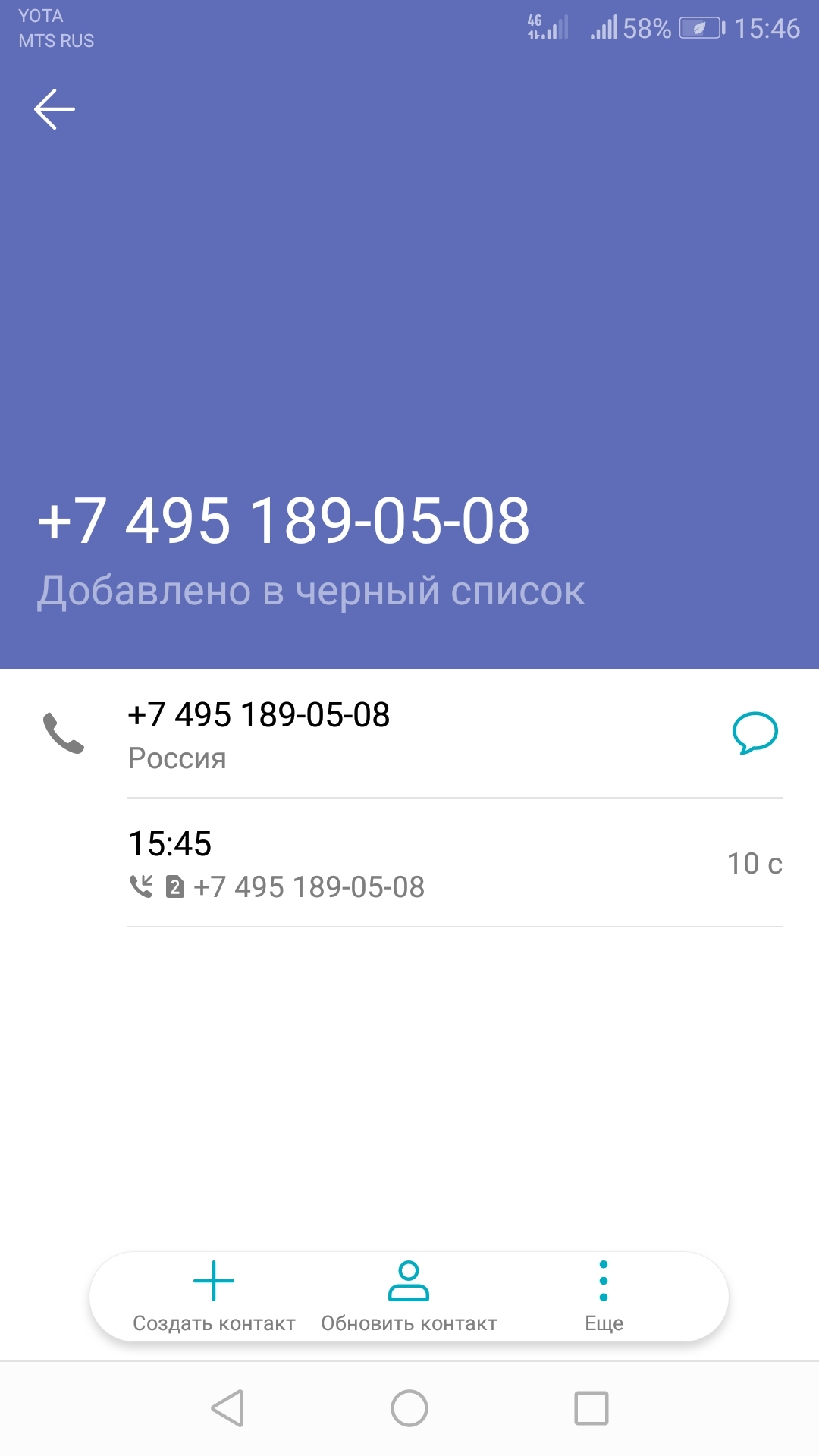The image size is (819, 1456).
Task: Select Обновить контакт
Action: [x=409, y=1296]
